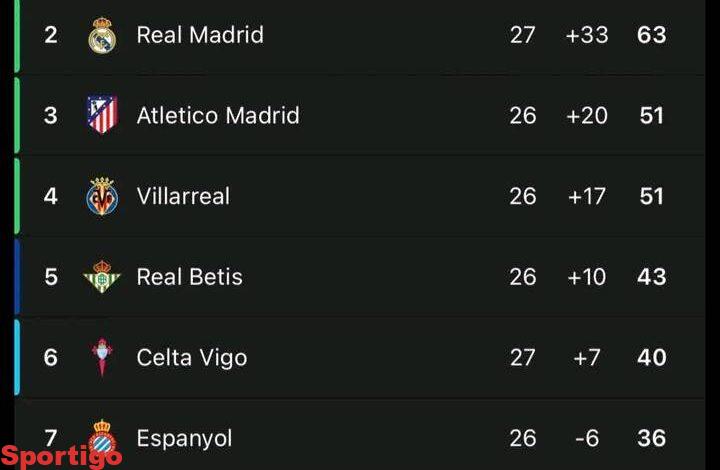
Task: Open the Espanyol team row
Action: tap(184, 438)
